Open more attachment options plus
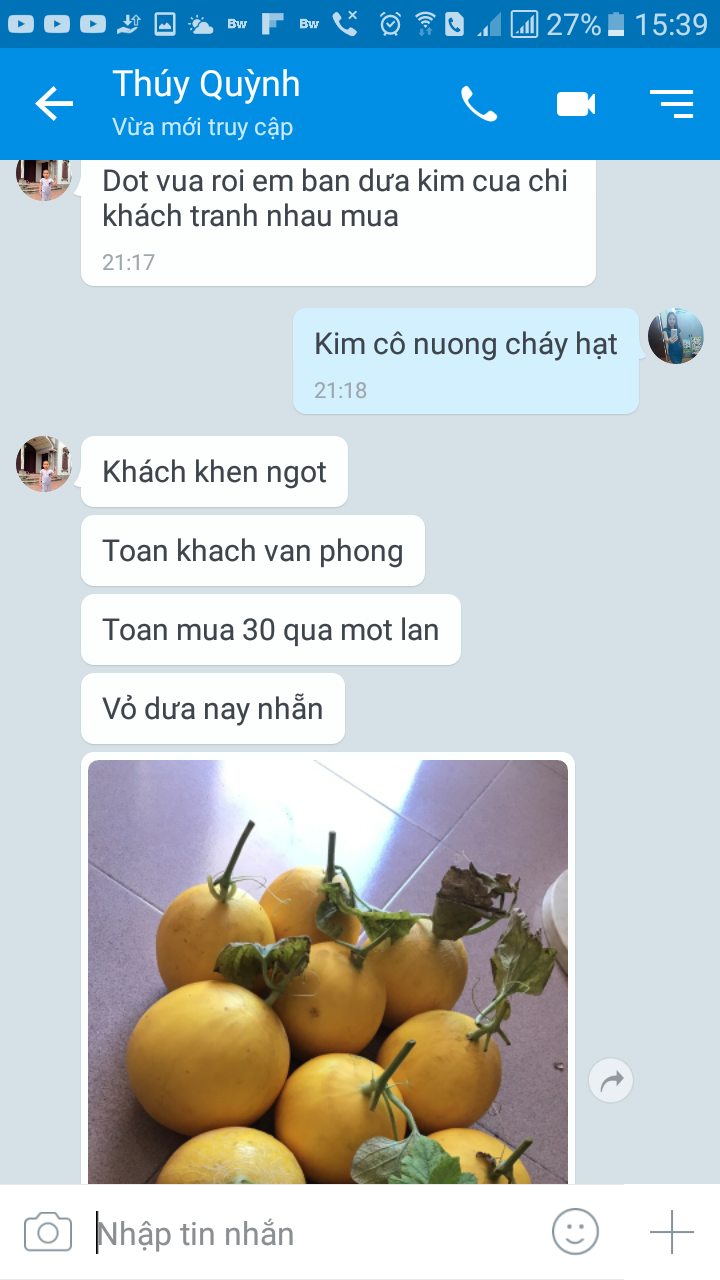Screen dimensions: 720x1280 pyautogui.click(x=671, y=1232)
